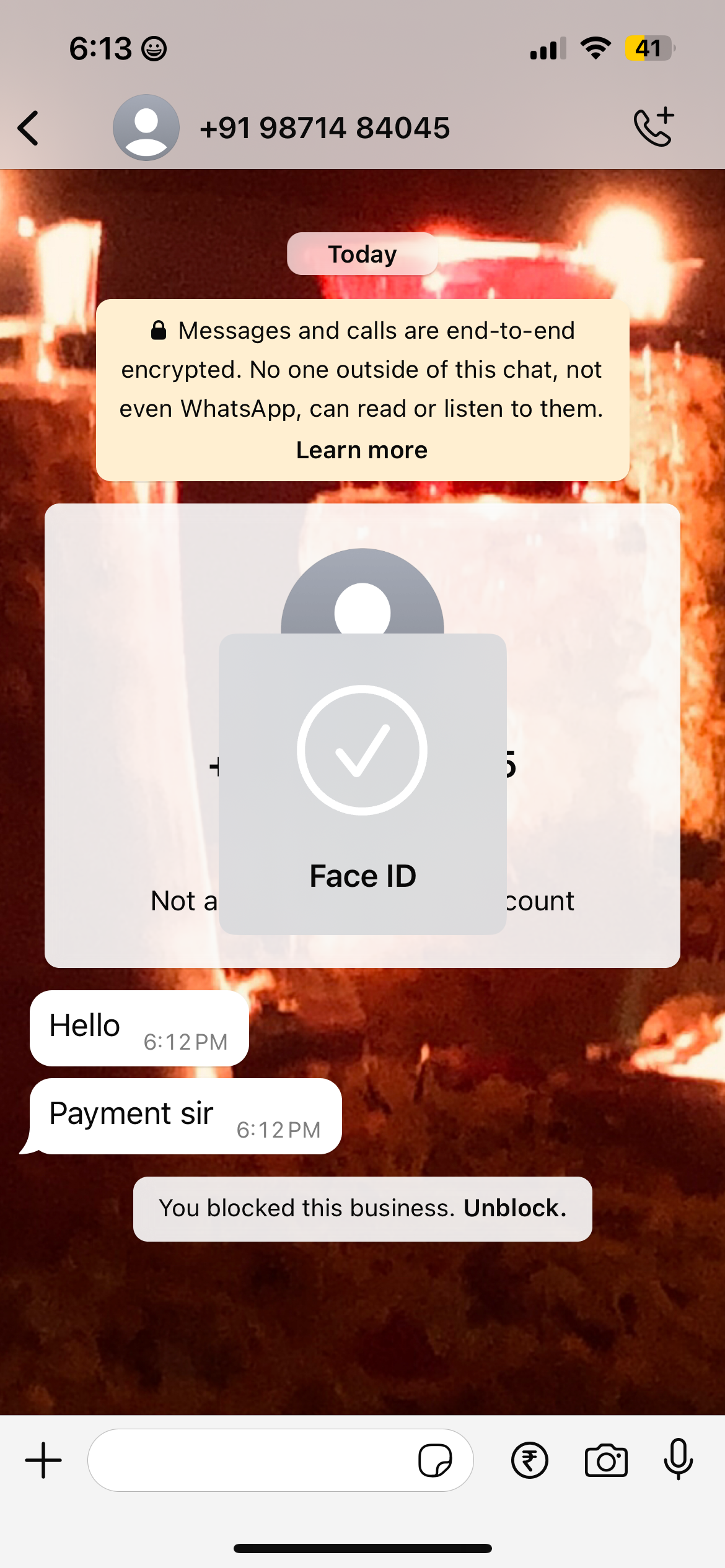The image size is (725, 1568).
Task: Start a call with this number
Action: pyautogui.click(x=654, y=127)
